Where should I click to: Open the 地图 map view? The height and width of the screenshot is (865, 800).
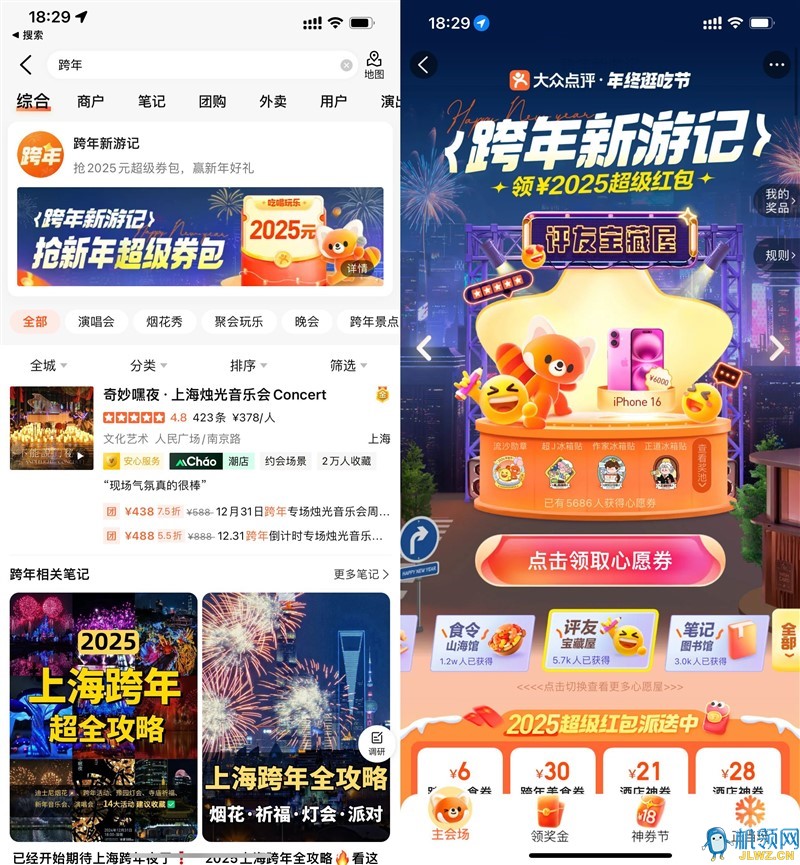coord(374,66)
